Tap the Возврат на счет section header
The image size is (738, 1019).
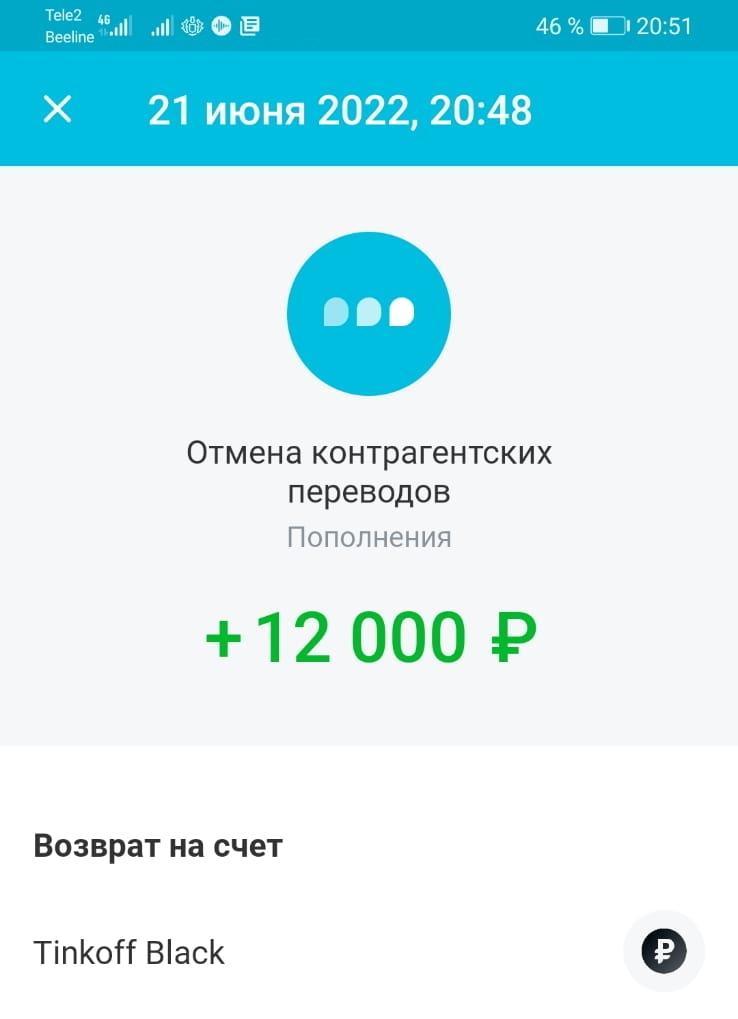point(158,845)
